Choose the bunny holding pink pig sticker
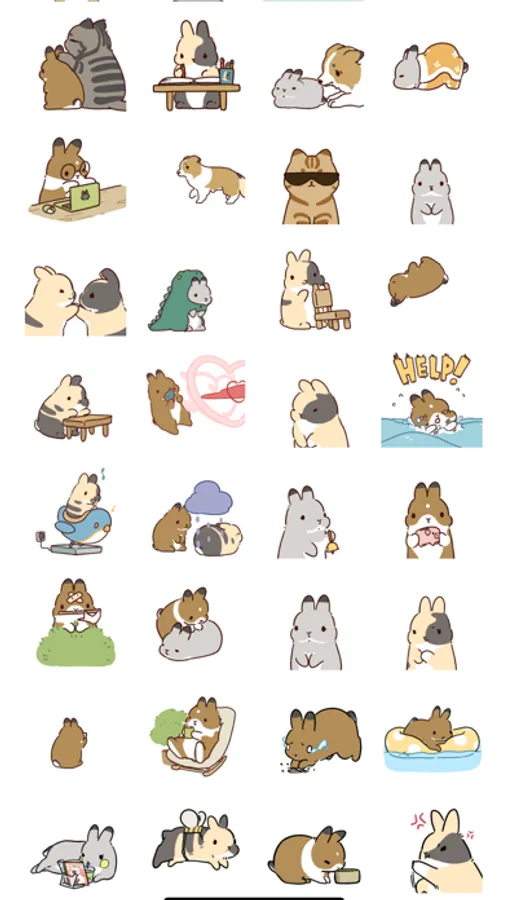507x900 pixels. click(x=430, y=520)
